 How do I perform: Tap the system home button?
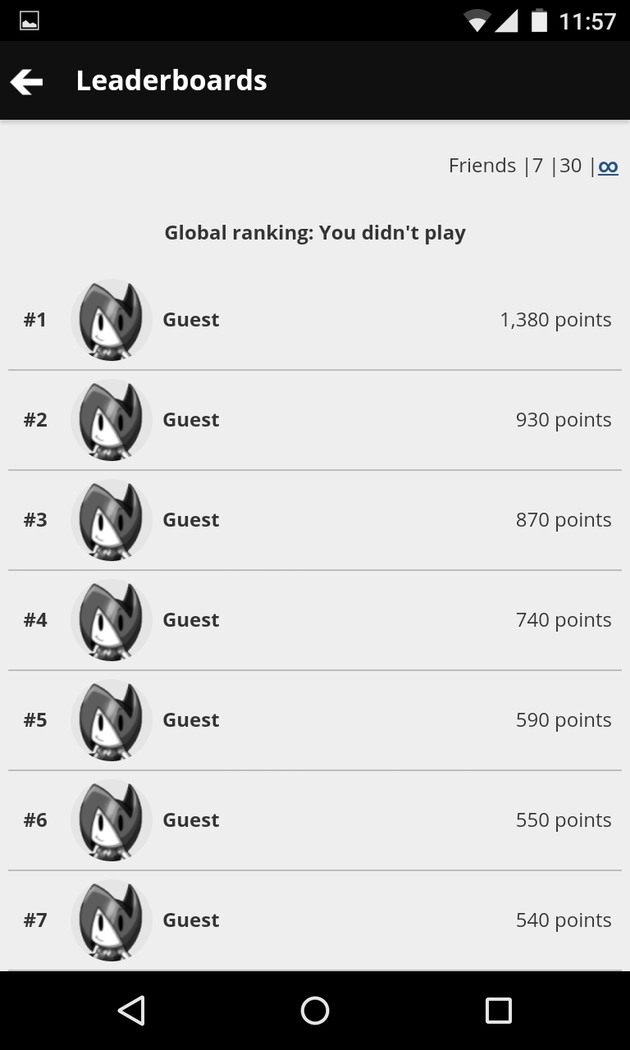[315, 1010]
